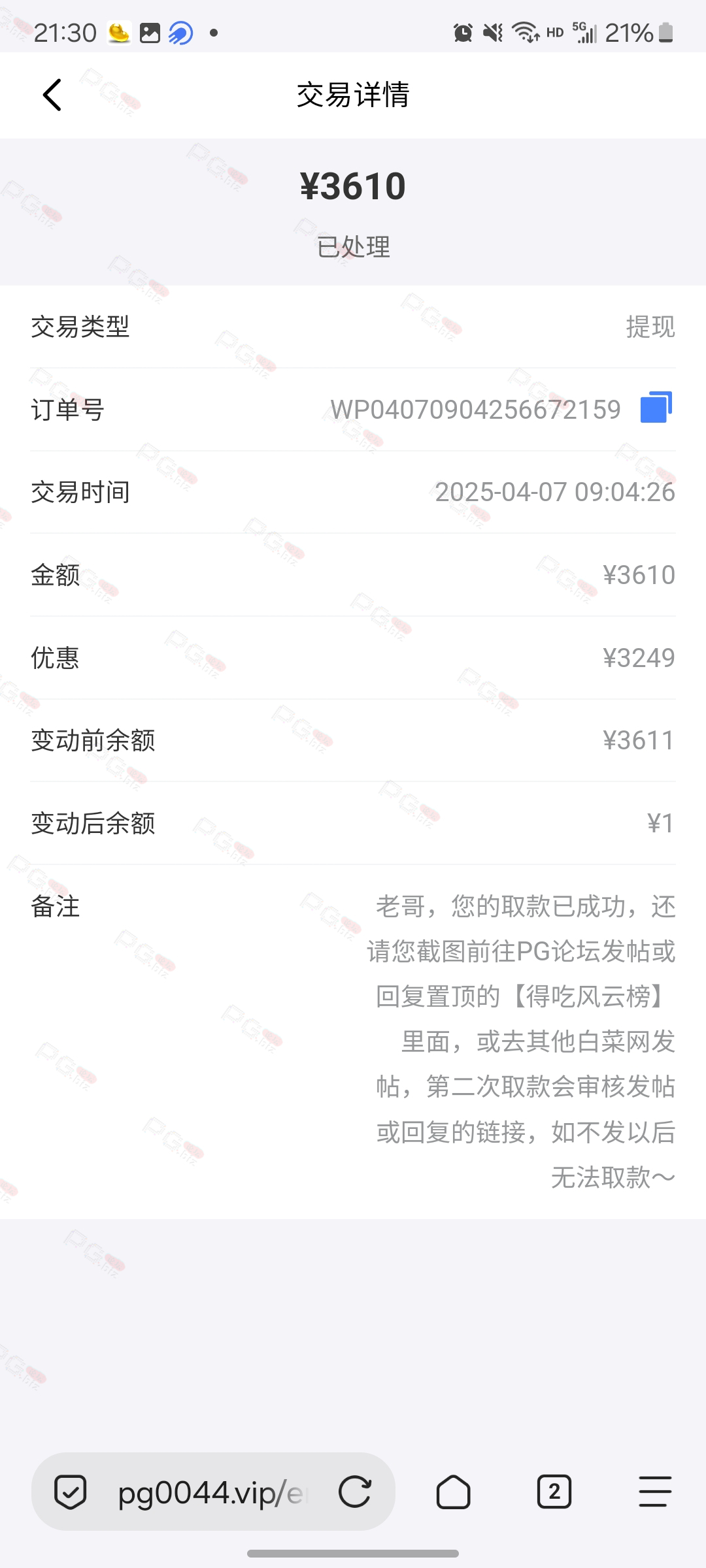This screenshot has height=1568, width=706.
Task: Open the browser home page
Action: click(453, 1492)
